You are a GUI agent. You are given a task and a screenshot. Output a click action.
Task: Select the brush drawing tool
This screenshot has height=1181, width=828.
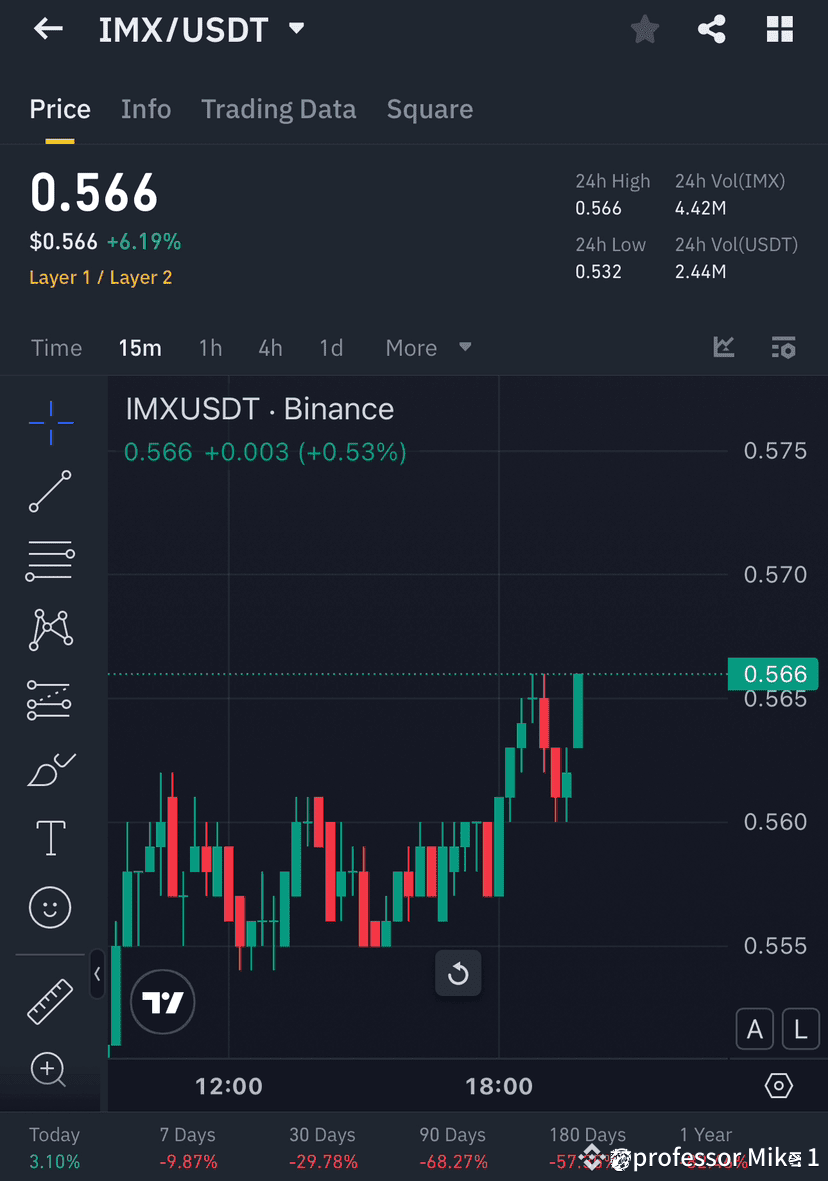50,769
